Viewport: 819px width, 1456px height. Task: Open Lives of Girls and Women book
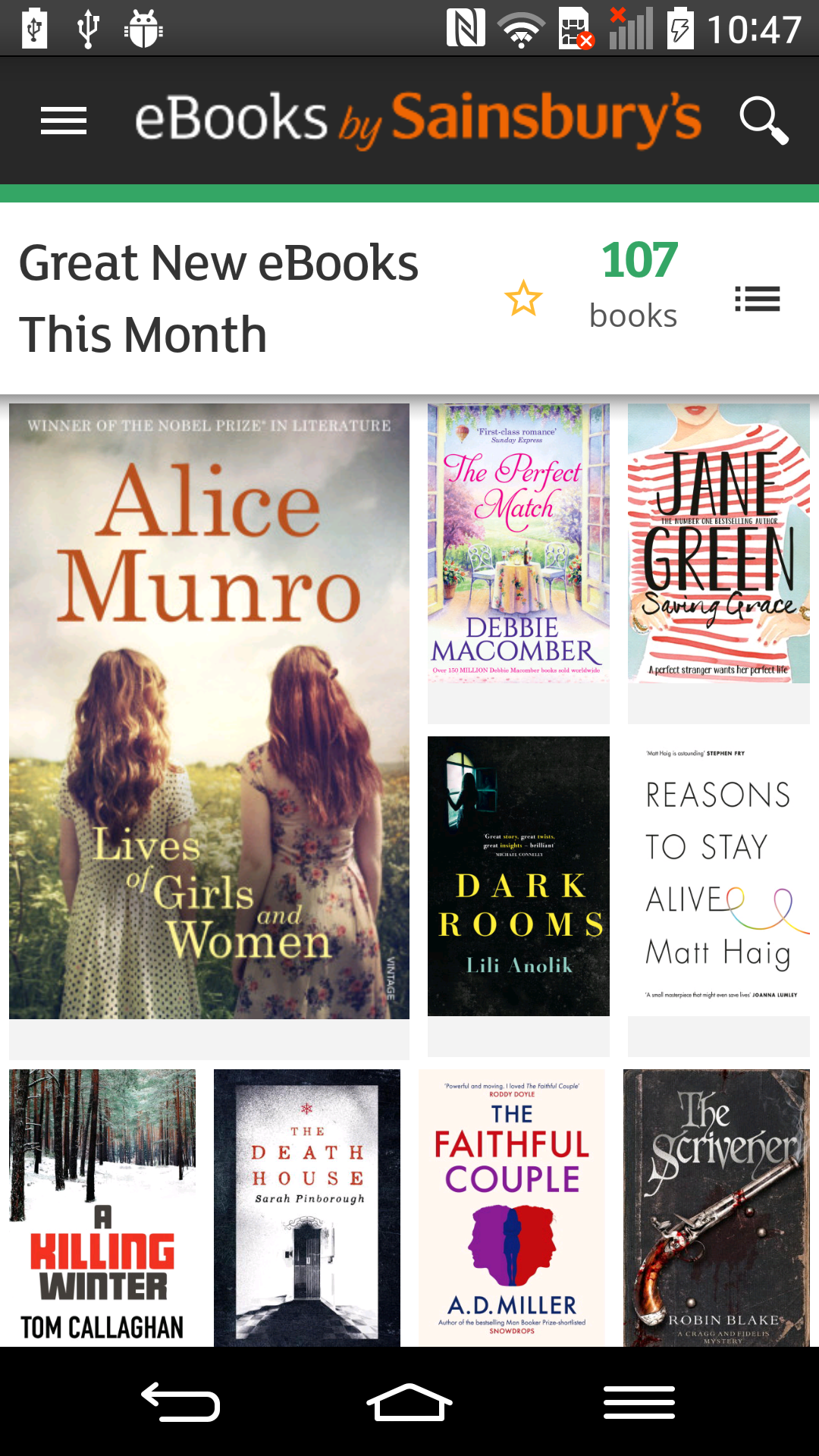click(209, 711)
